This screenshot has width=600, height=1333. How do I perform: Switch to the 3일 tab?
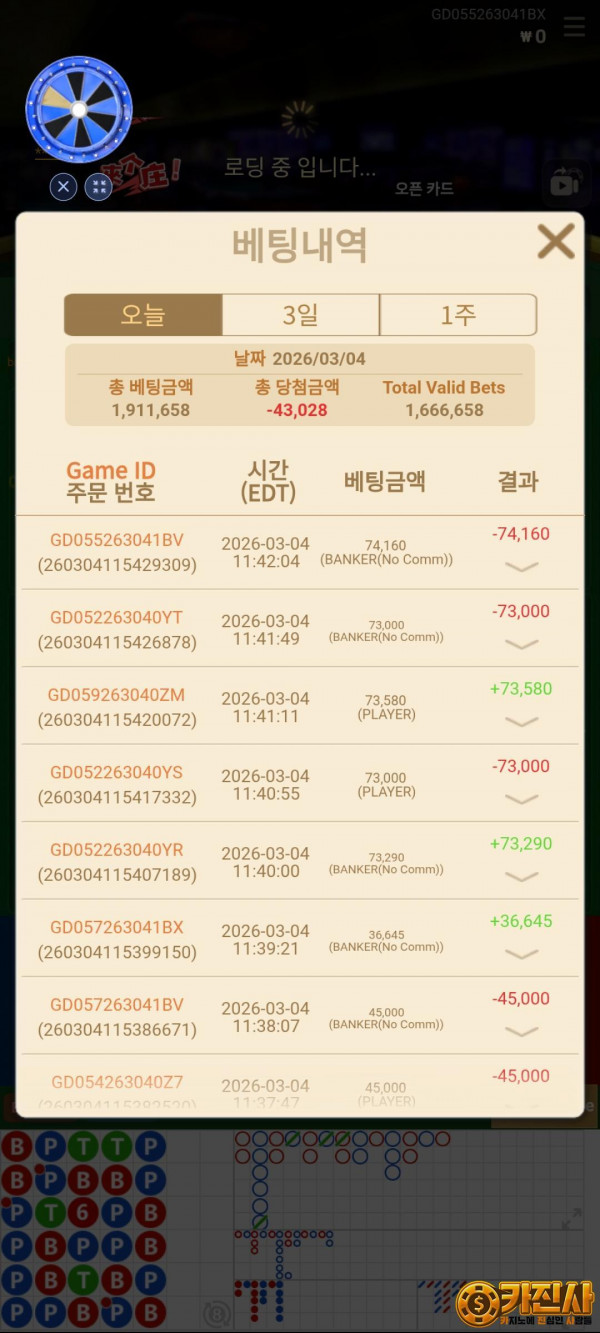(300, 315)
